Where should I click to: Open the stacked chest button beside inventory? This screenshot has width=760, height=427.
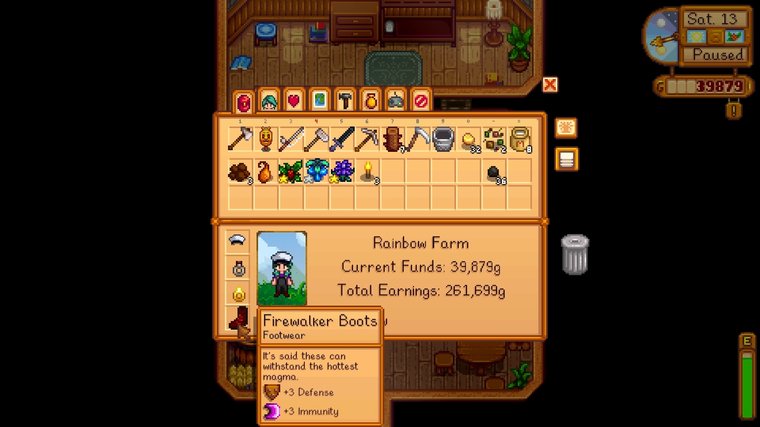(x=566, y=159)
